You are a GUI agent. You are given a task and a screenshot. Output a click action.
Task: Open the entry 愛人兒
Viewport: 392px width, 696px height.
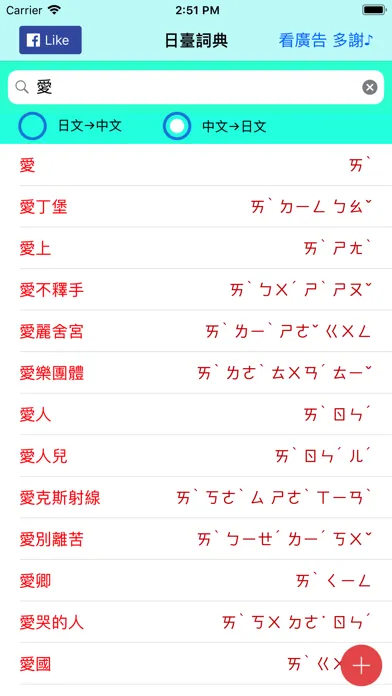196,456
